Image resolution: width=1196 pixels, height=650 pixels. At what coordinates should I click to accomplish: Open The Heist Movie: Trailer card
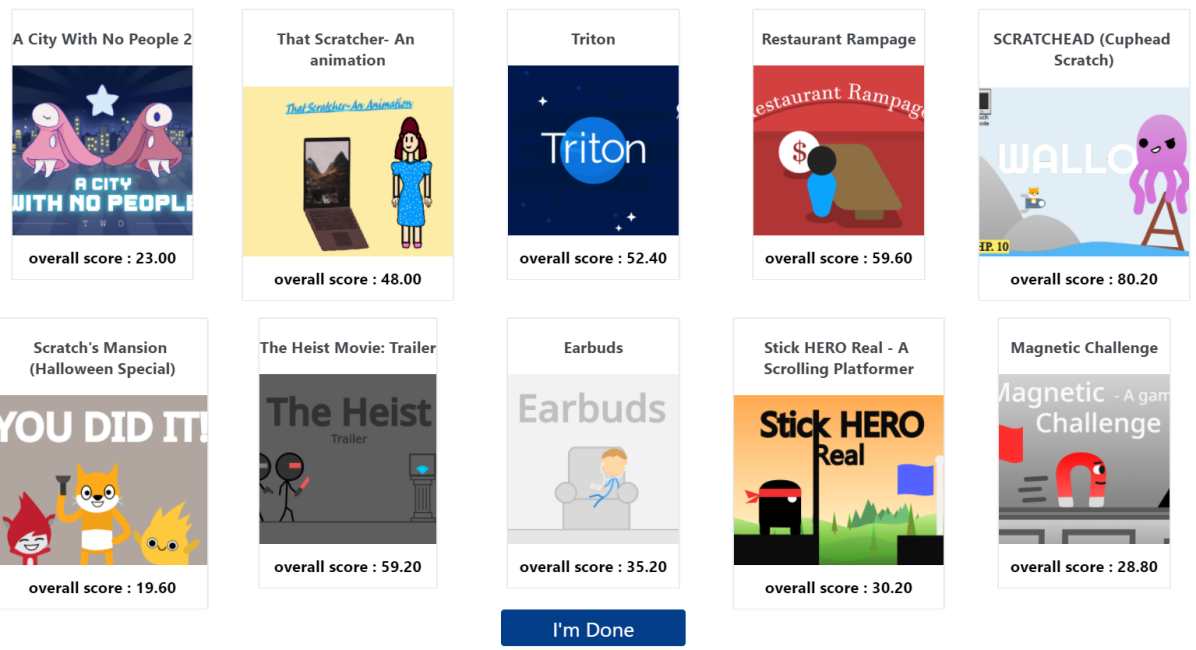pyautogui.click(x=347, y=459)
